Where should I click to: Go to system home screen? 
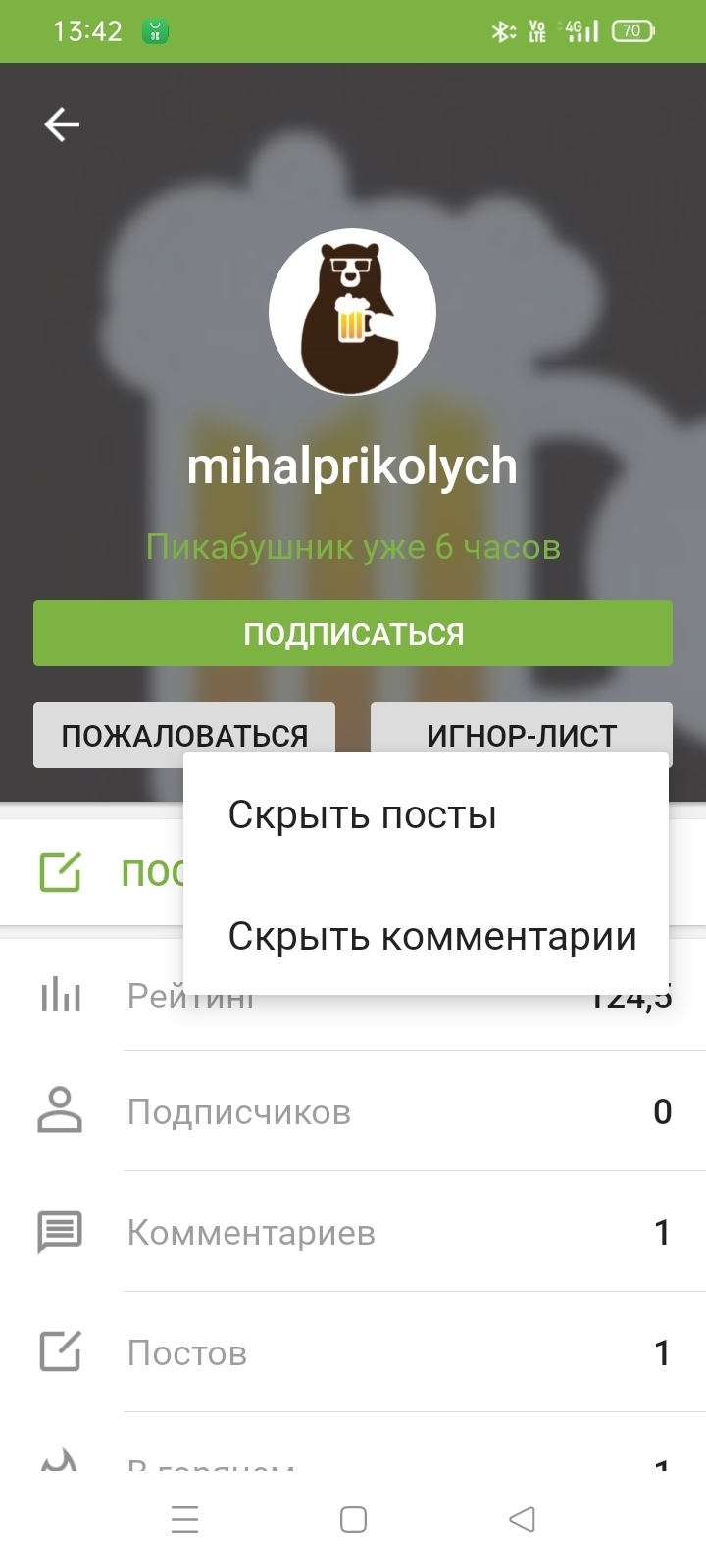click(353, 1519)
